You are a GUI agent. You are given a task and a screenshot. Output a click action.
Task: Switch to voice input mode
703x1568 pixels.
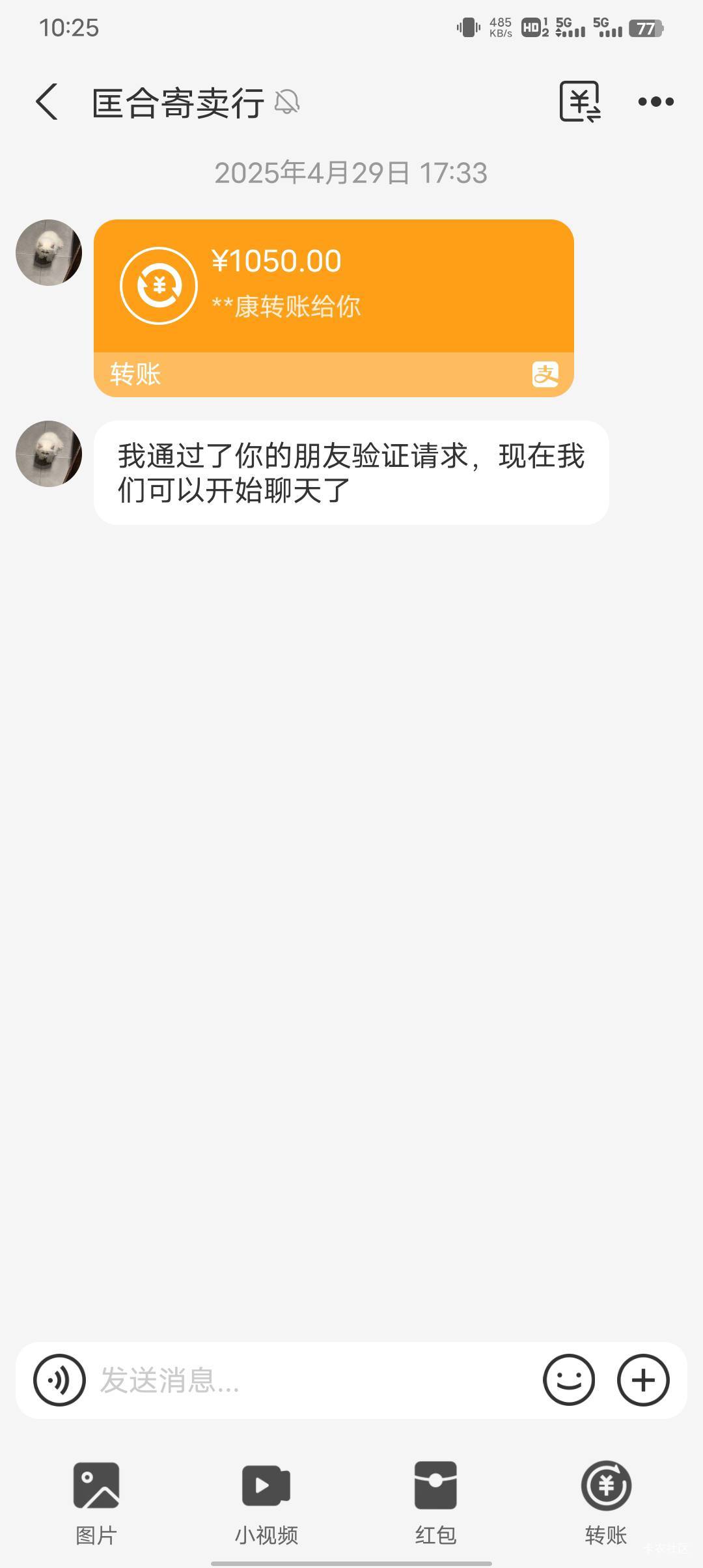(60, 1380)
